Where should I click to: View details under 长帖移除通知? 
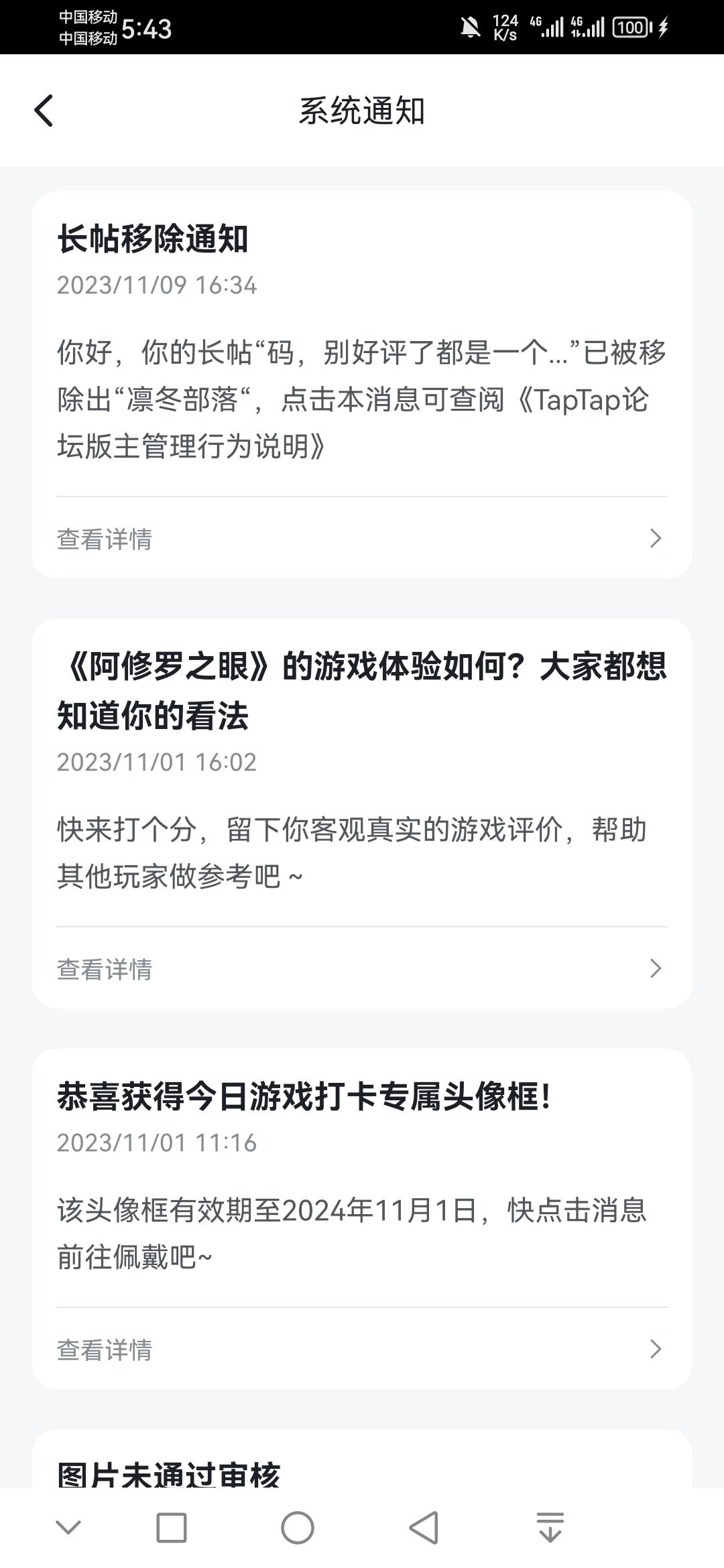point(362,538)
